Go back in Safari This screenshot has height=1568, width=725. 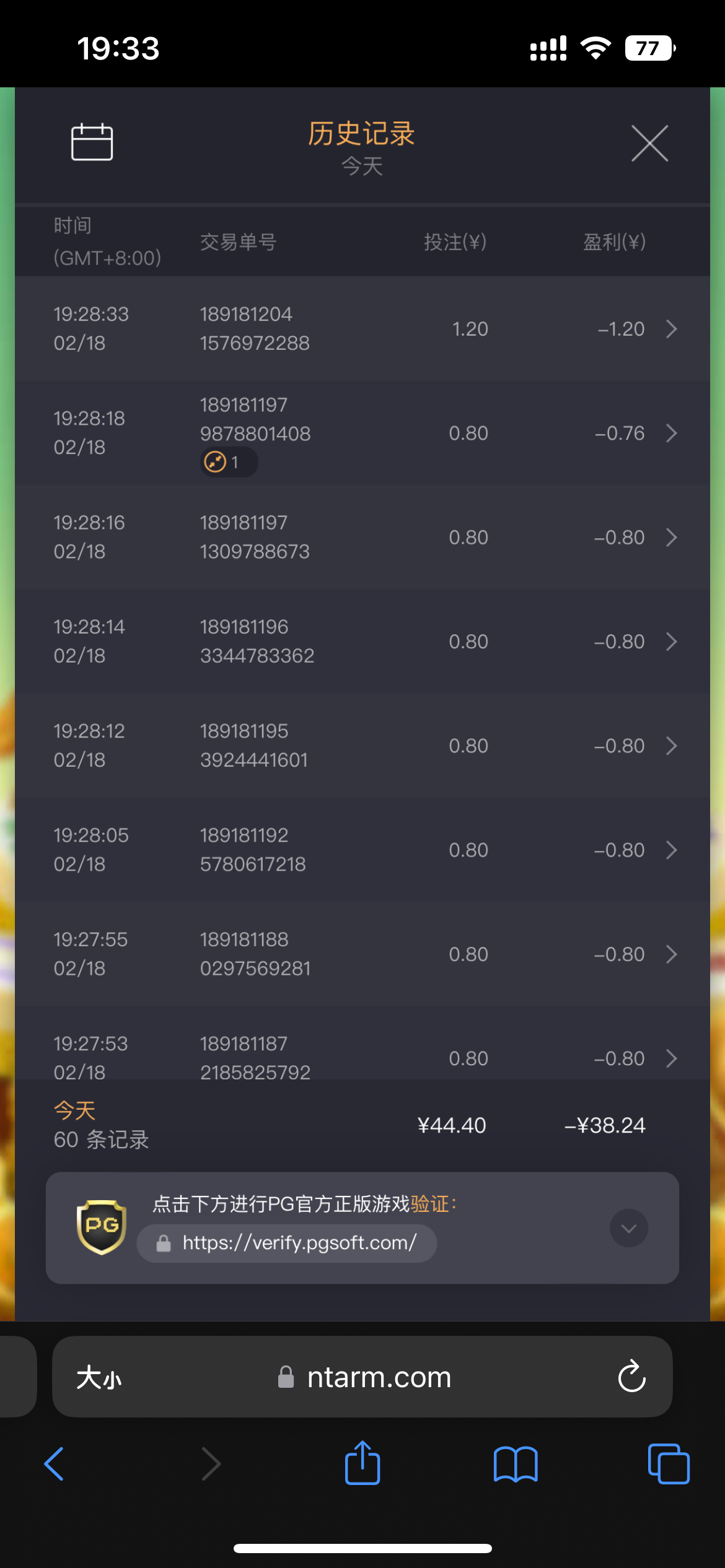[x=55, y=1464]
